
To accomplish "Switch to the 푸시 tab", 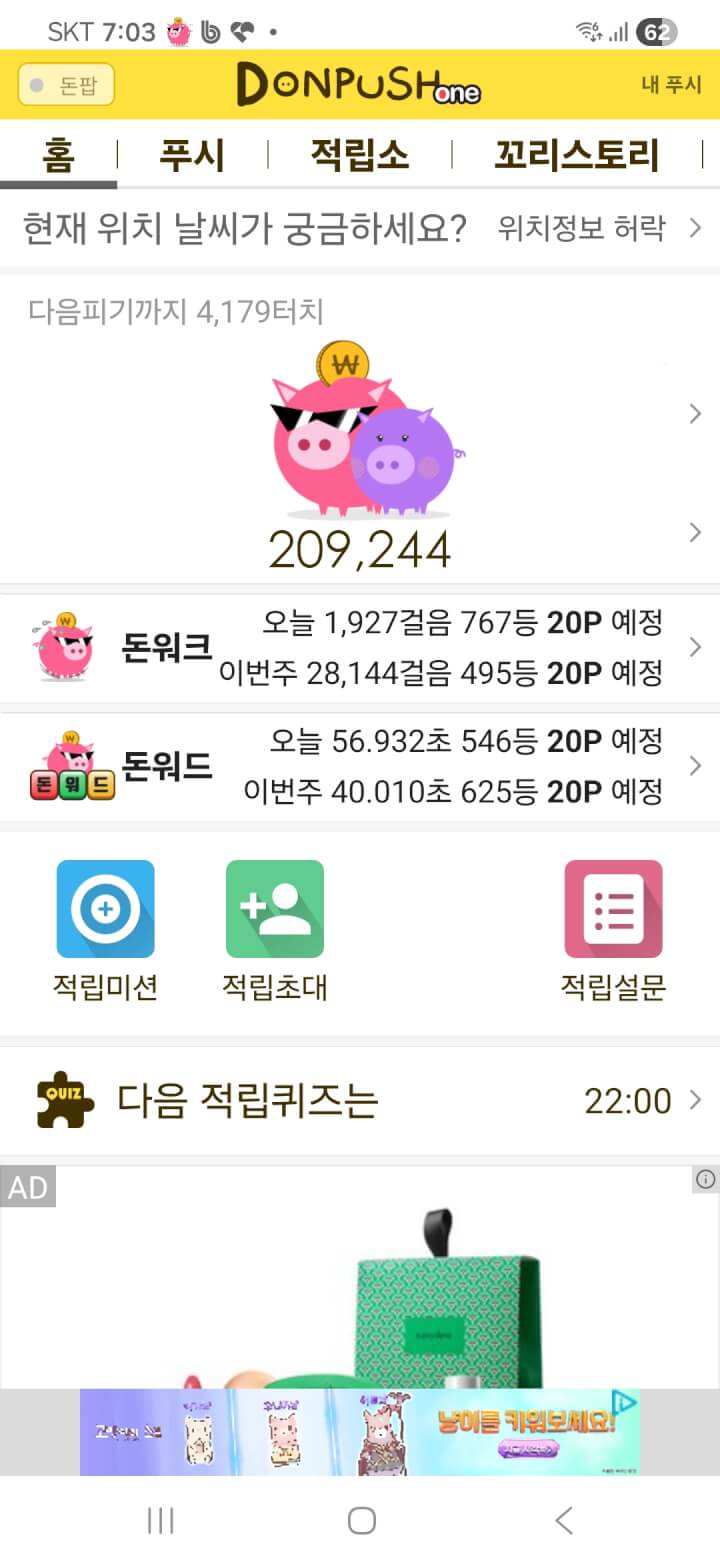I will (192, 156).
